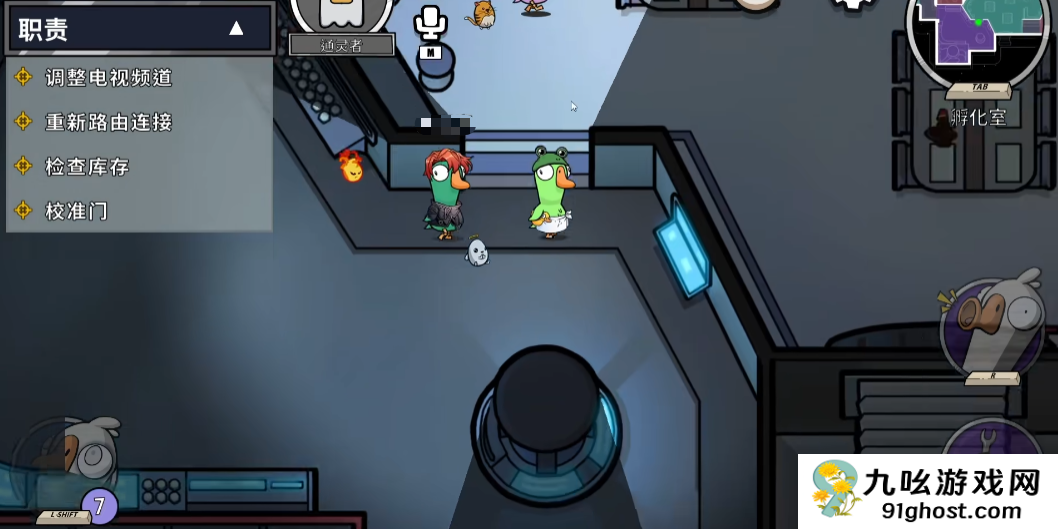The width and height of the screenshot is (1058, 529).
Task: Collapse the 职责 task list panel
Action: (236, 28)
